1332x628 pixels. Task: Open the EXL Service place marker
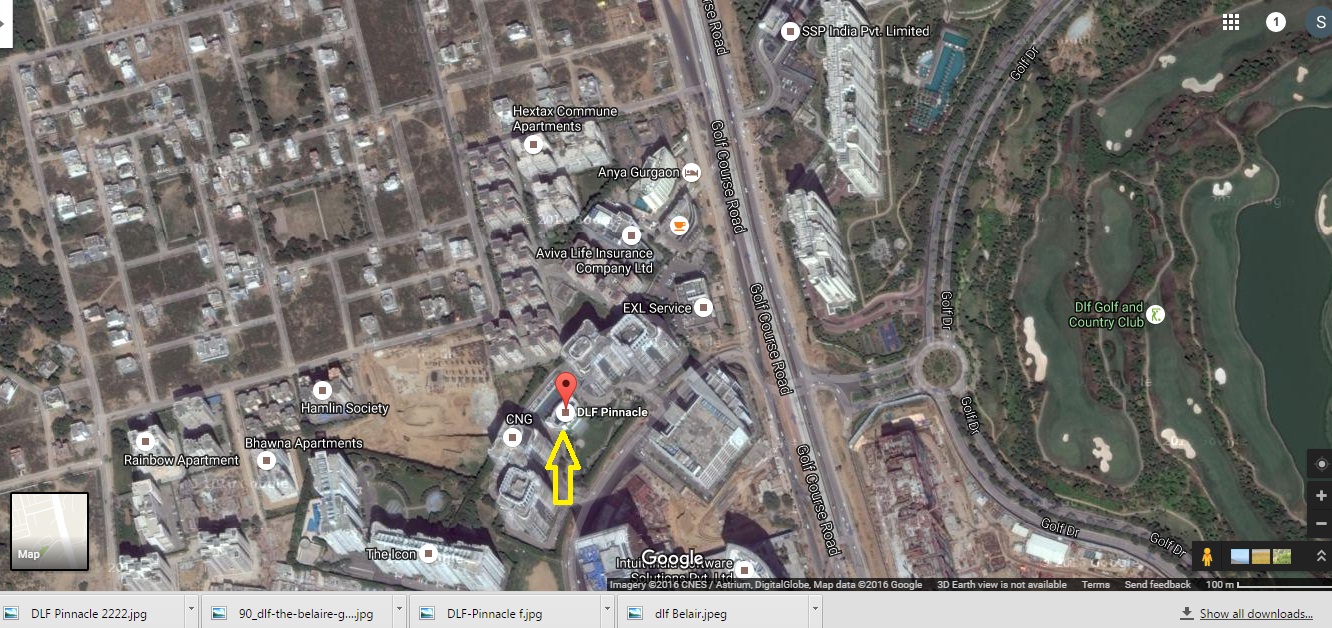[704, 307]
